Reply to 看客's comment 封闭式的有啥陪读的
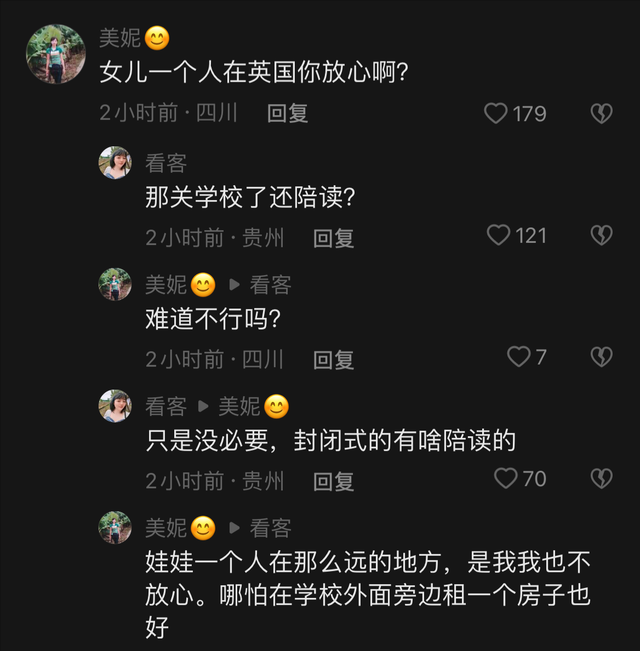The height and width of the screenshot is (651, 640). tap(333, 482)
